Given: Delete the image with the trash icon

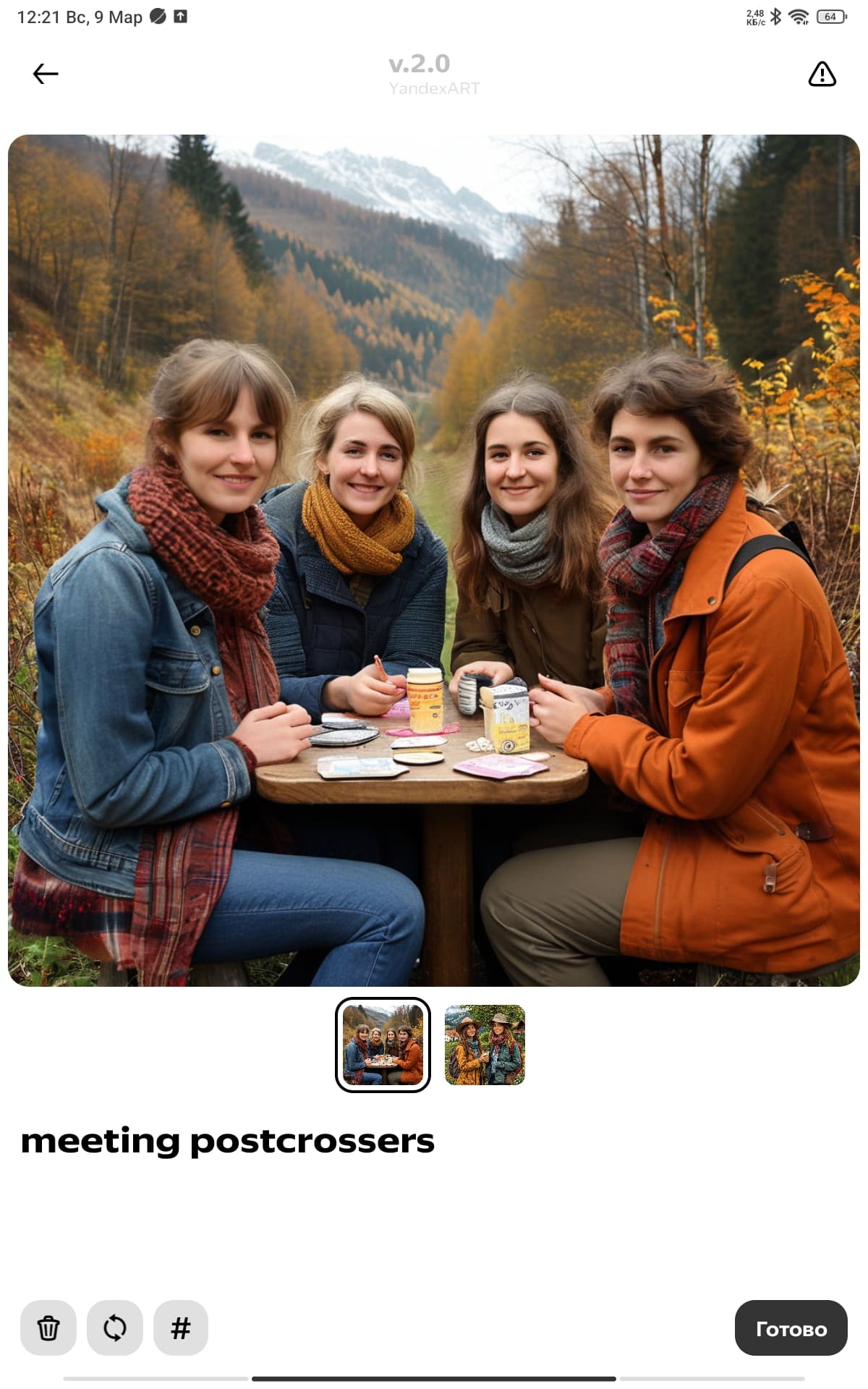Looking at the screenshot, I should [x=48, y=1328].
